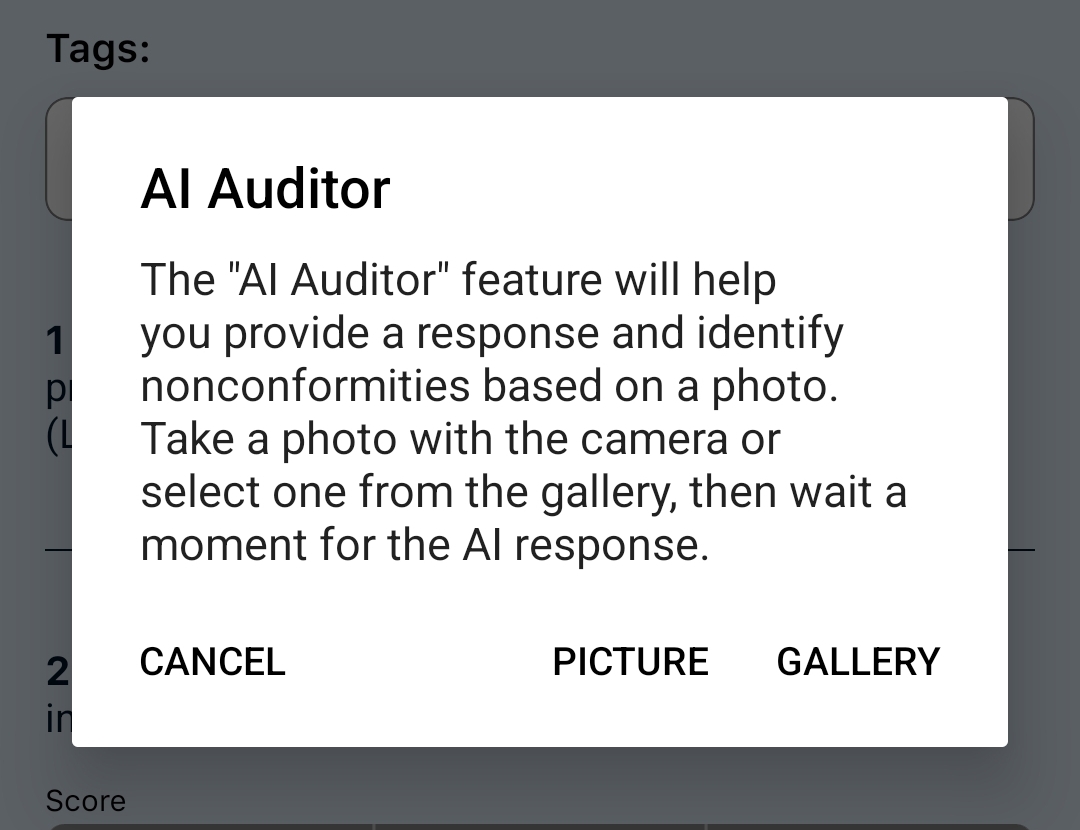Choose Picture to take a photo
The width and height of the screenshot is (1080, 830).
click(630, 662)
